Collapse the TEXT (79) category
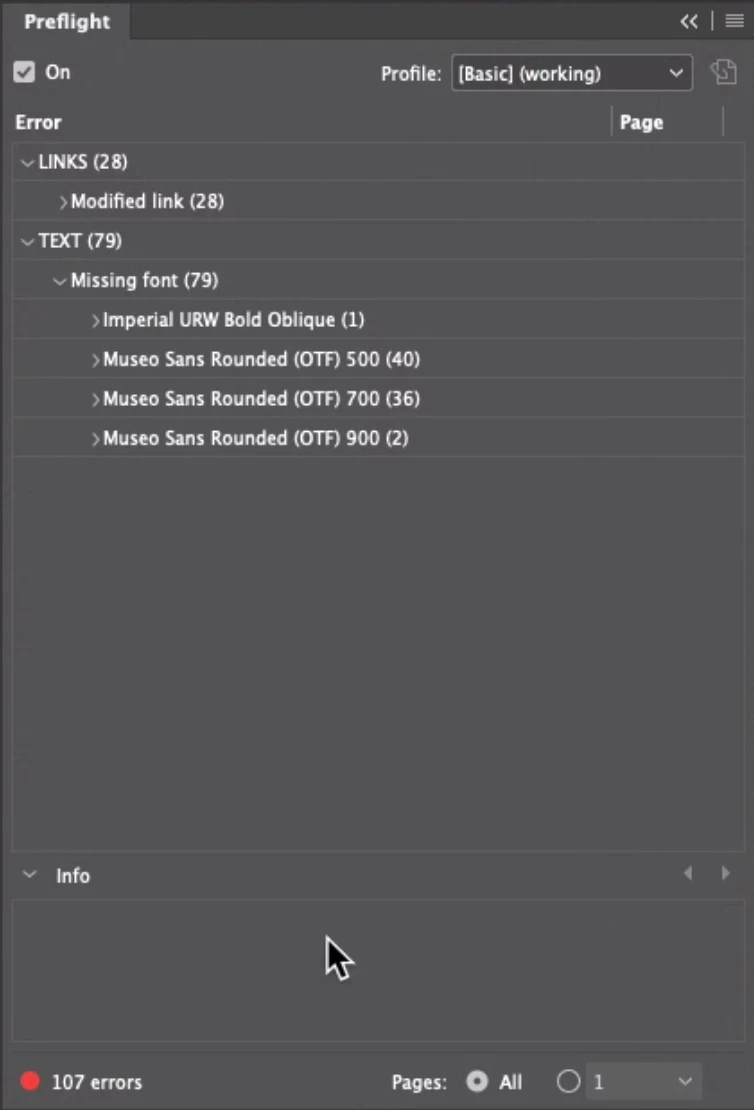This screenshot has width=754, height=1110. click(27, 241)
